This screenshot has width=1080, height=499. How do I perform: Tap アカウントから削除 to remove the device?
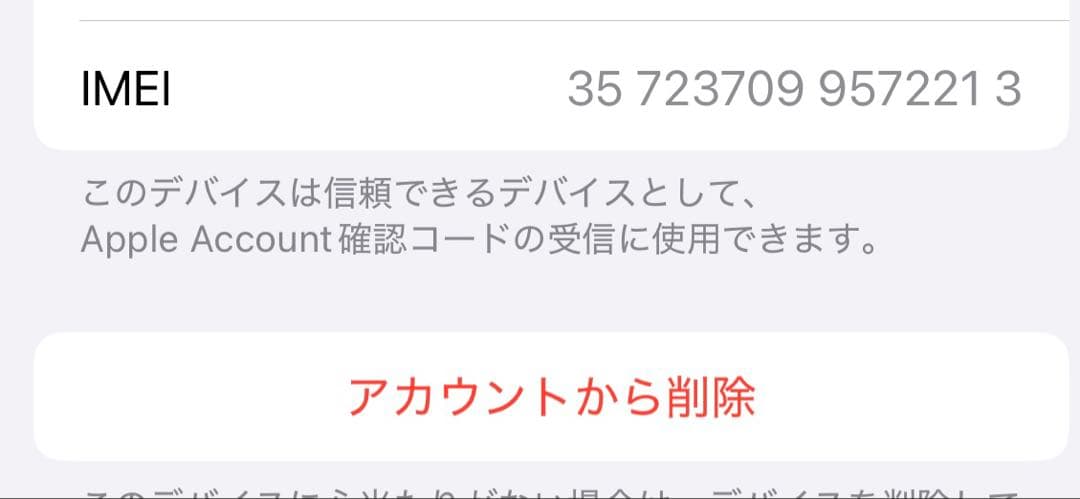(x=551, y=397)
